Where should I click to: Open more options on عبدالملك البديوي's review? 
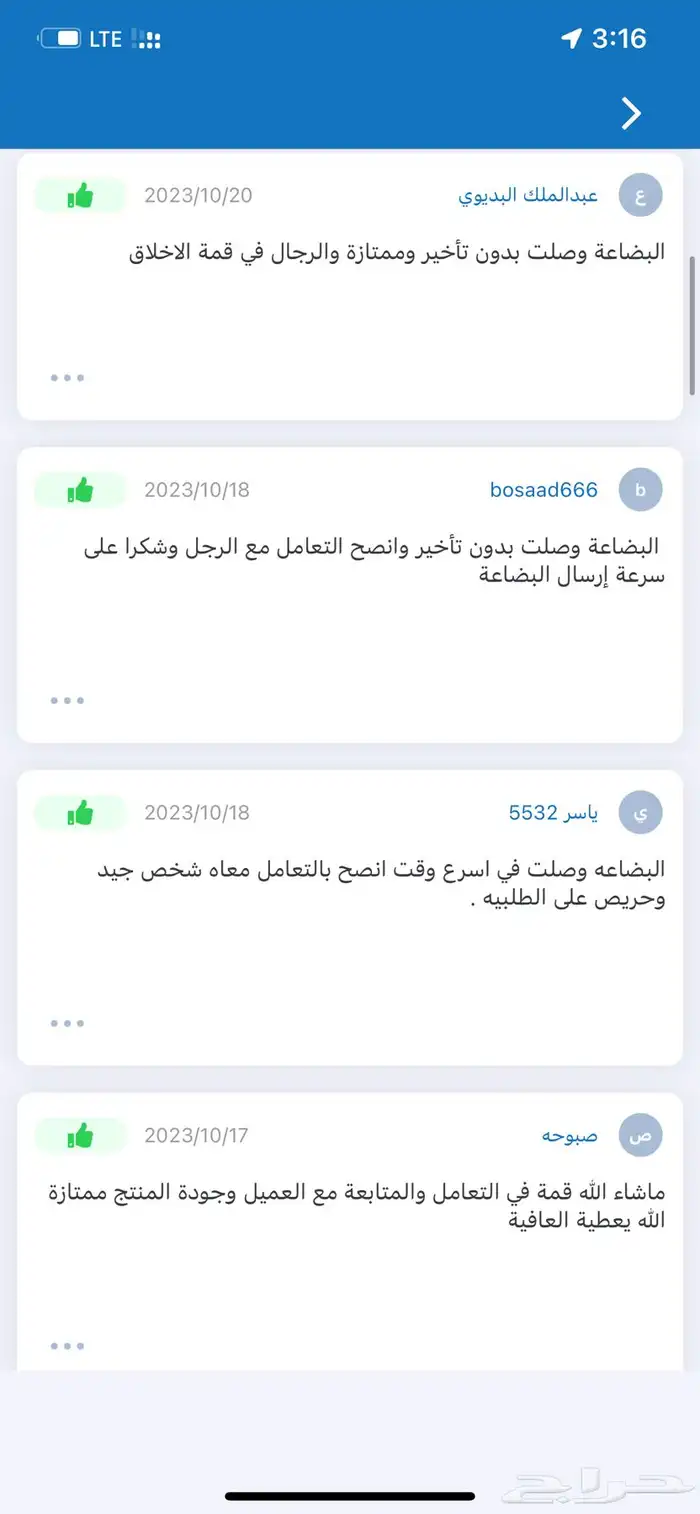(67, 378)
